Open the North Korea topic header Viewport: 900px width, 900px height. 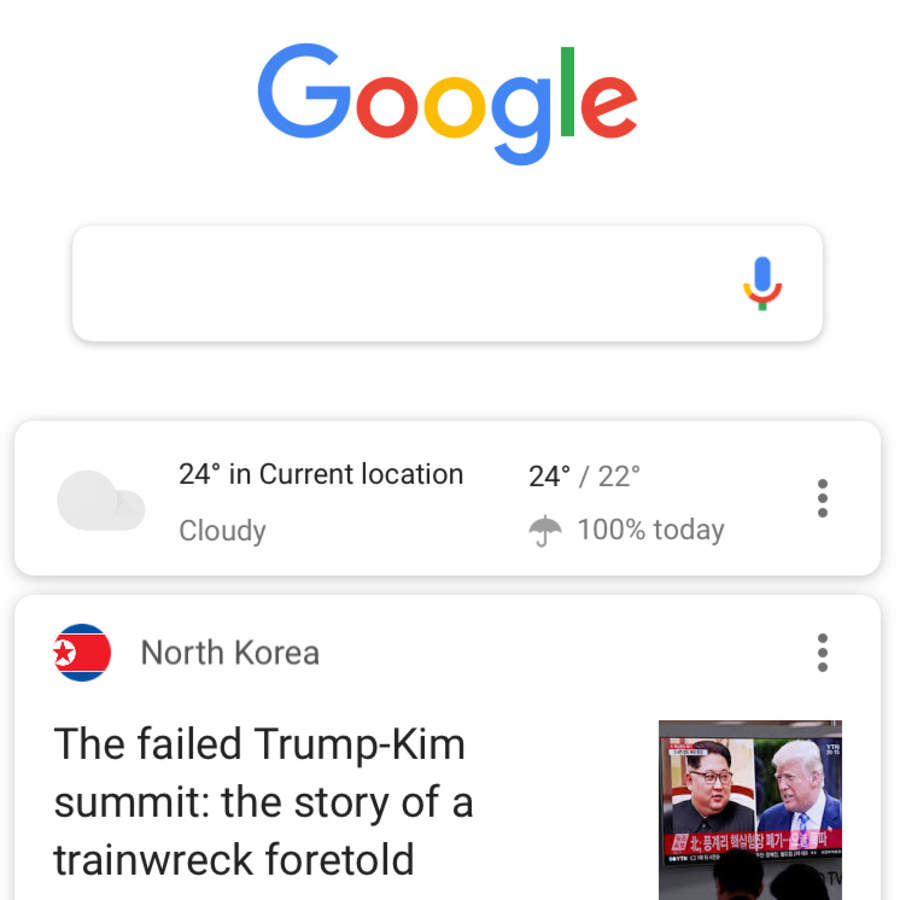coord(229,653)
